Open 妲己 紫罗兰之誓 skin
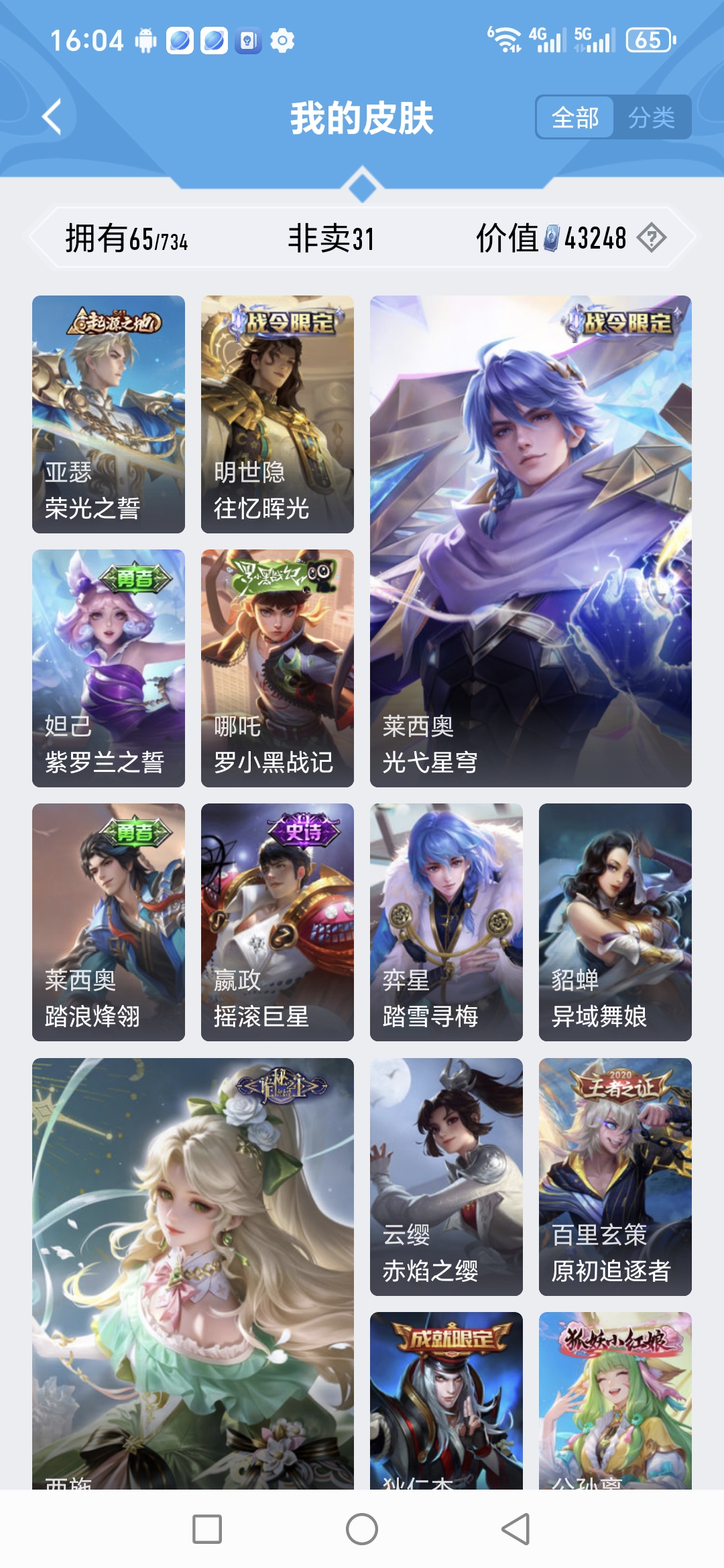 (x=109, y=668)
